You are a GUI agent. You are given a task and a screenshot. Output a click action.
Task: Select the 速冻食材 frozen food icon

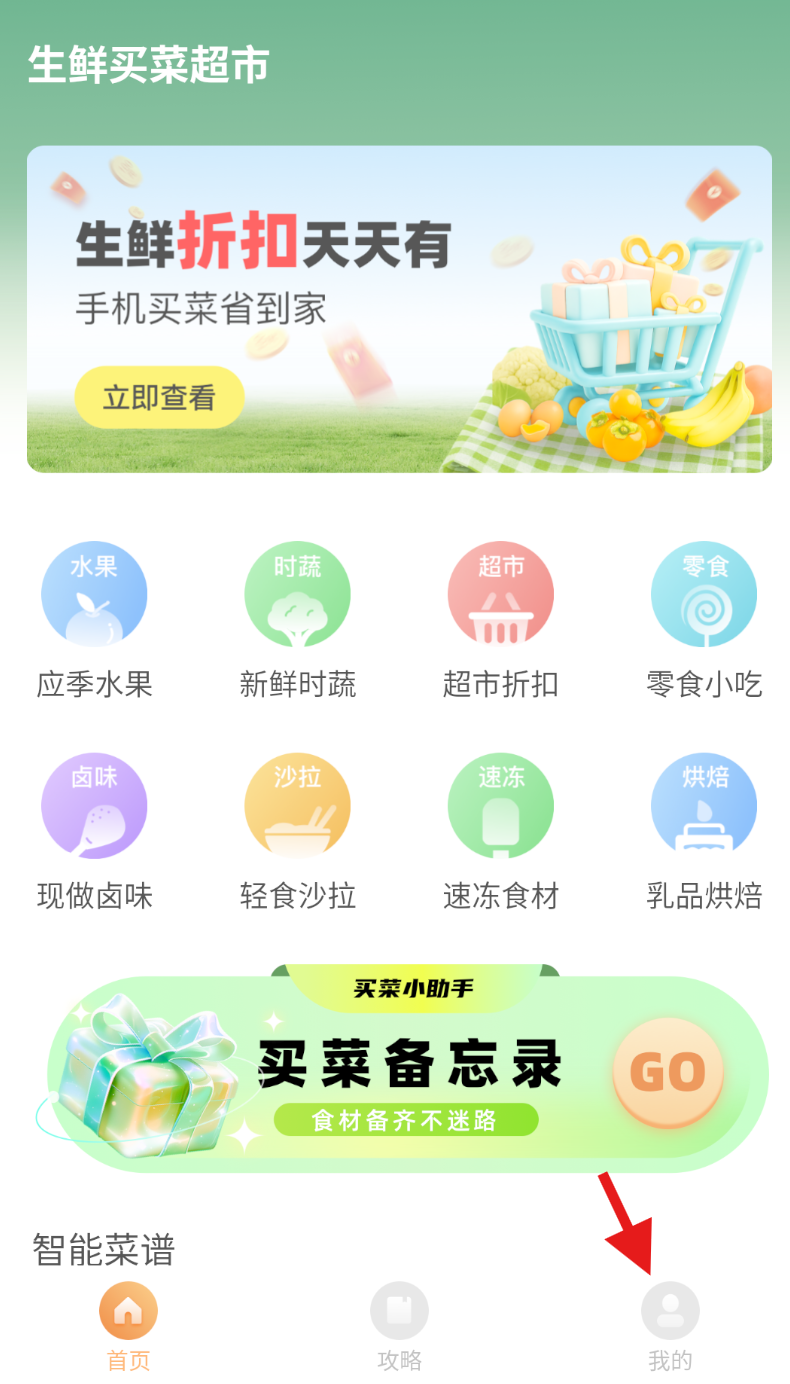500,805
